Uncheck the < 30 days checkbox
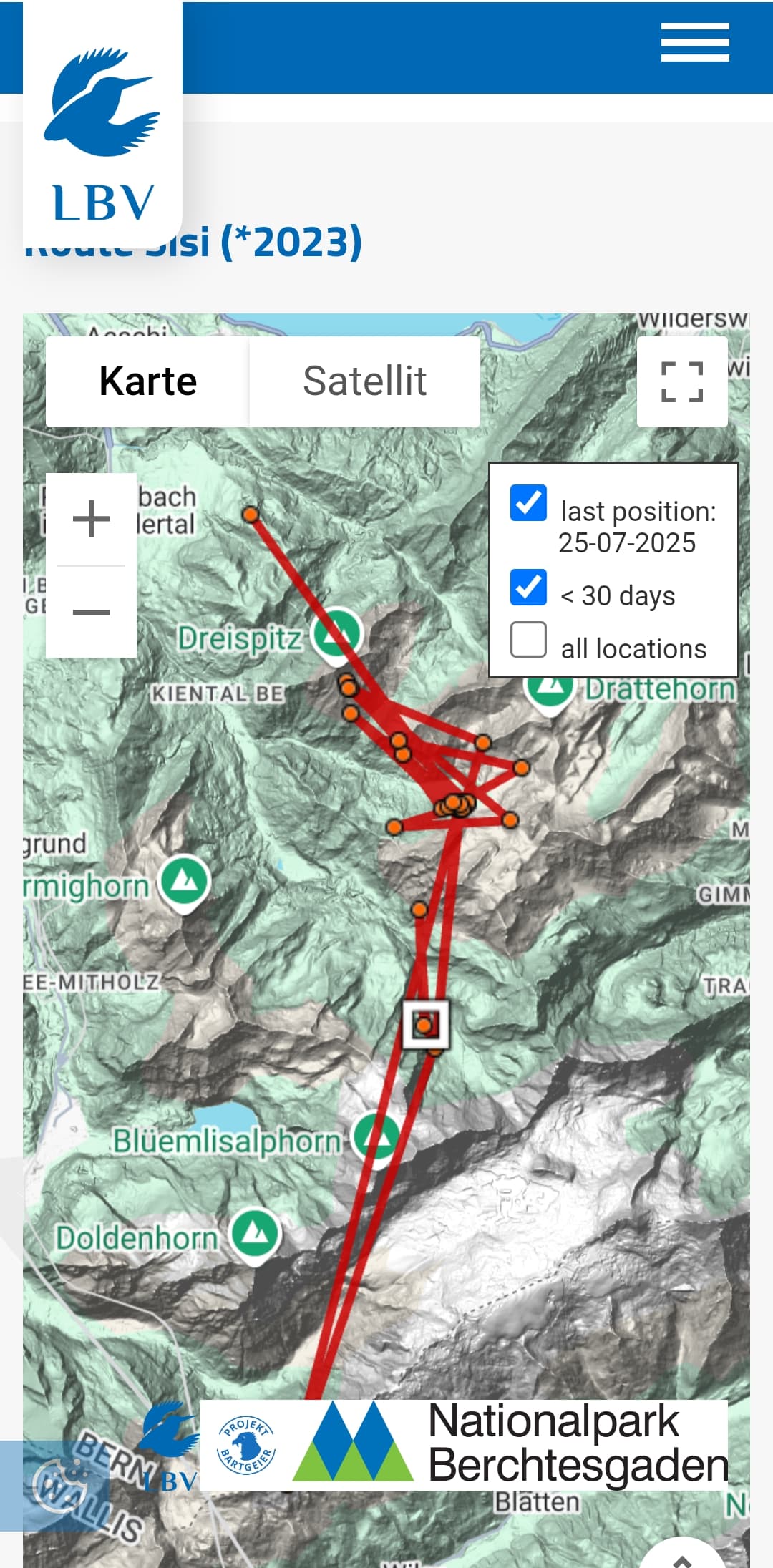This screenshot has height=1568, width=773. (528, 588)
